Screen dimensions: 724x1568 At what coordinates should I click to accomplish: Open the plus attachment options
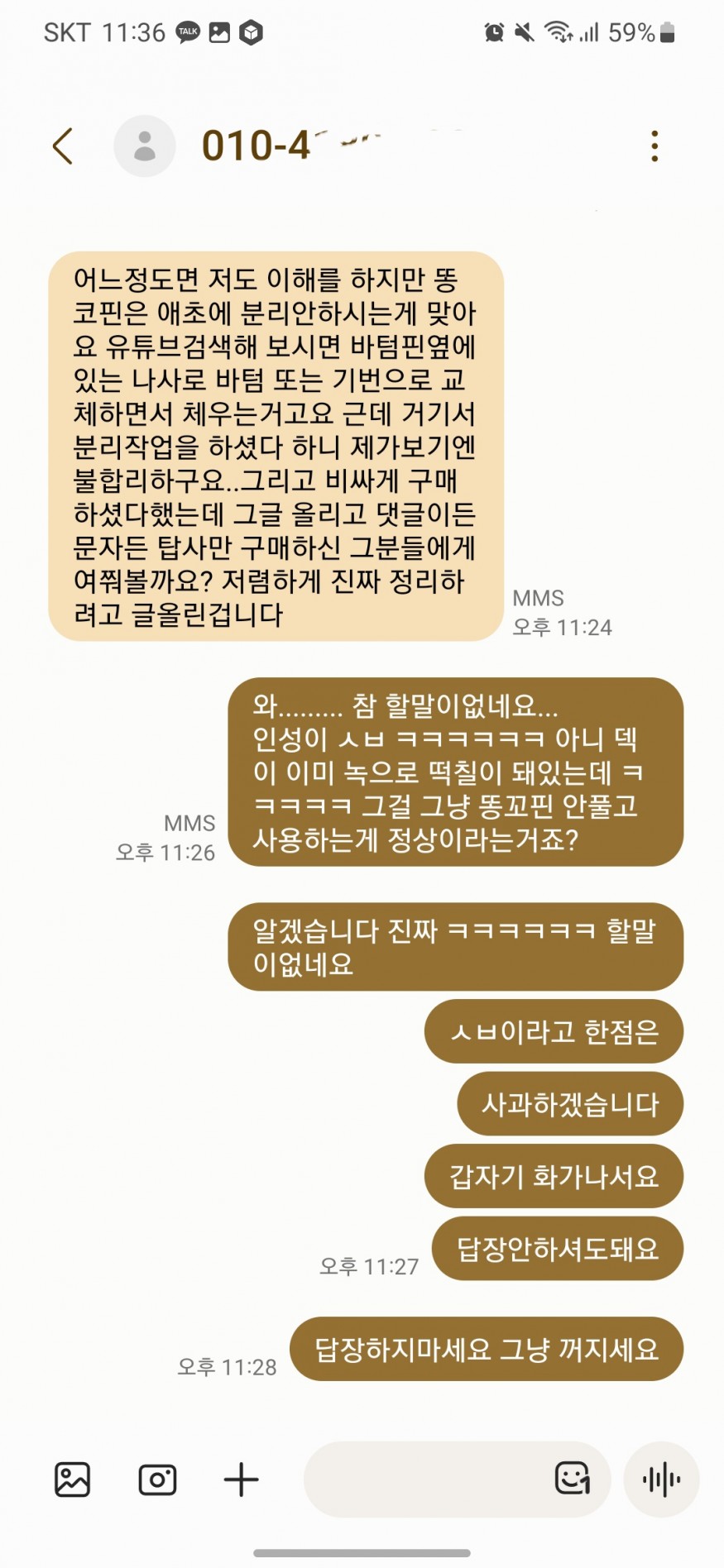pyautogui.click(x=241, y=1480)
